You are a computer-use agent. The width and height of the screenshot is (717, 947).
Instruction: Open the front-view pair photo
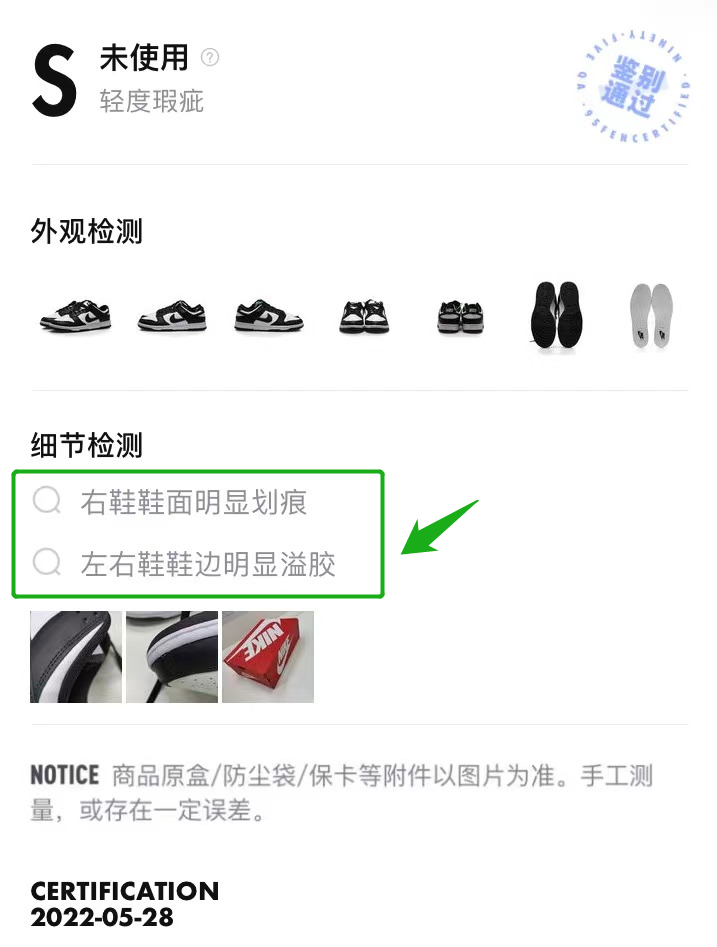click(364, 316)
